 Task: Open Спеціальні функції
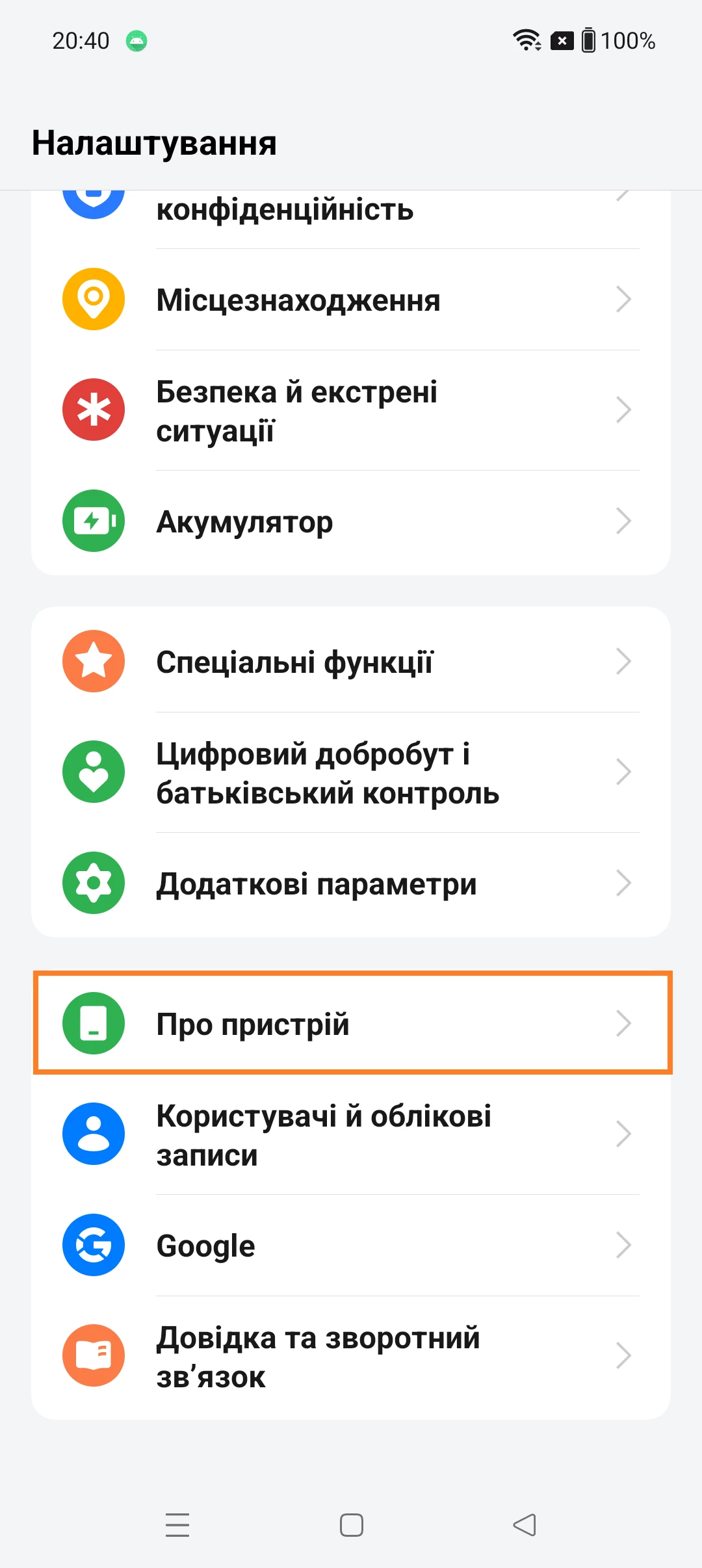[x=351, y=662]
